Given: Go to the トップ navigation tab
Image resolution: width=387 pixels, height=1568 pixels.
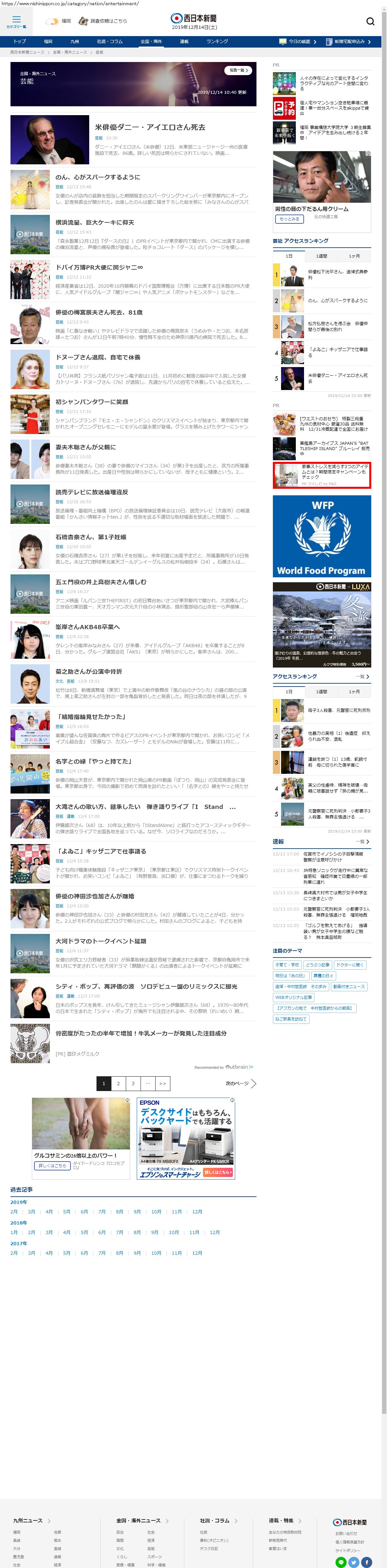Looking at the screenshot, I should 19,41.
